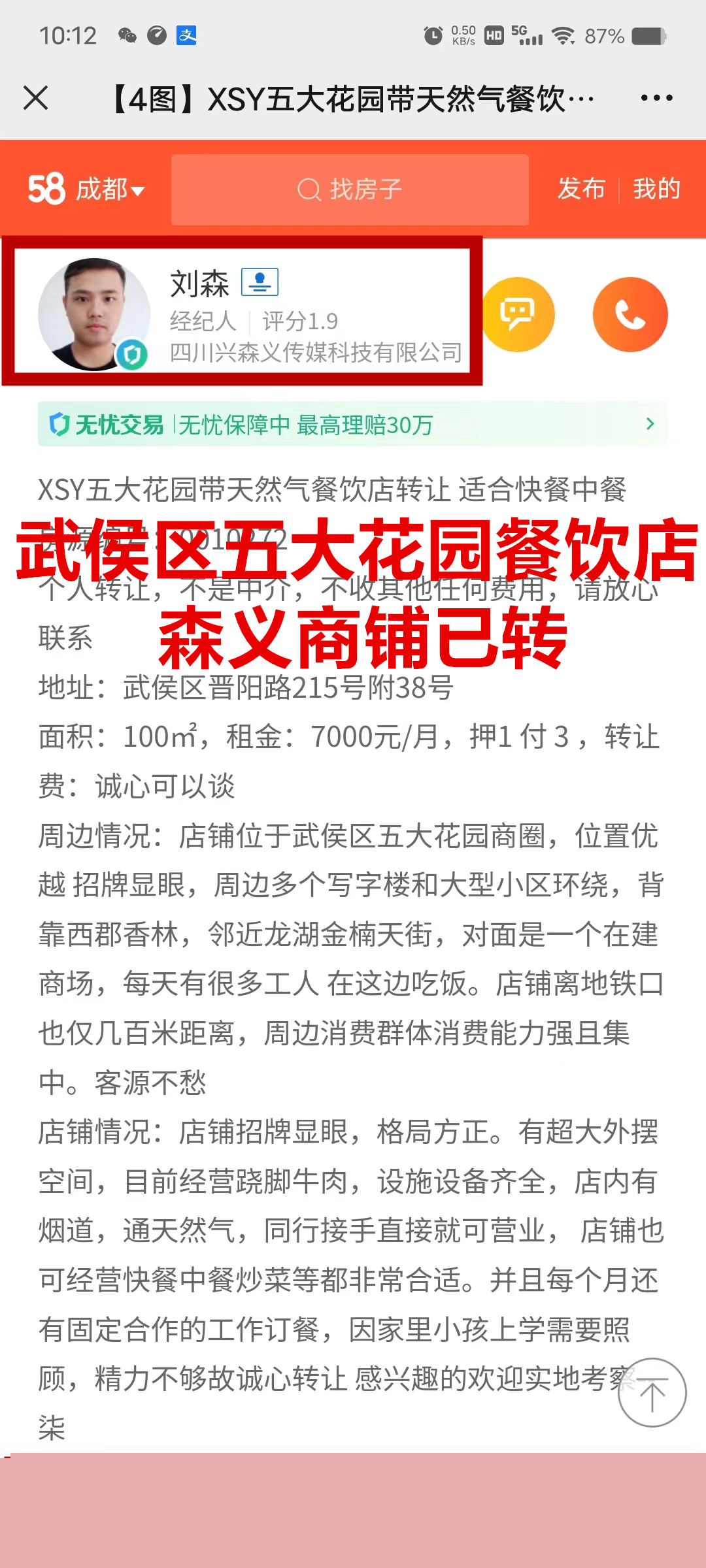Close the listing page with the X
Screen dimensions: 706x1568
coord(35,98)
